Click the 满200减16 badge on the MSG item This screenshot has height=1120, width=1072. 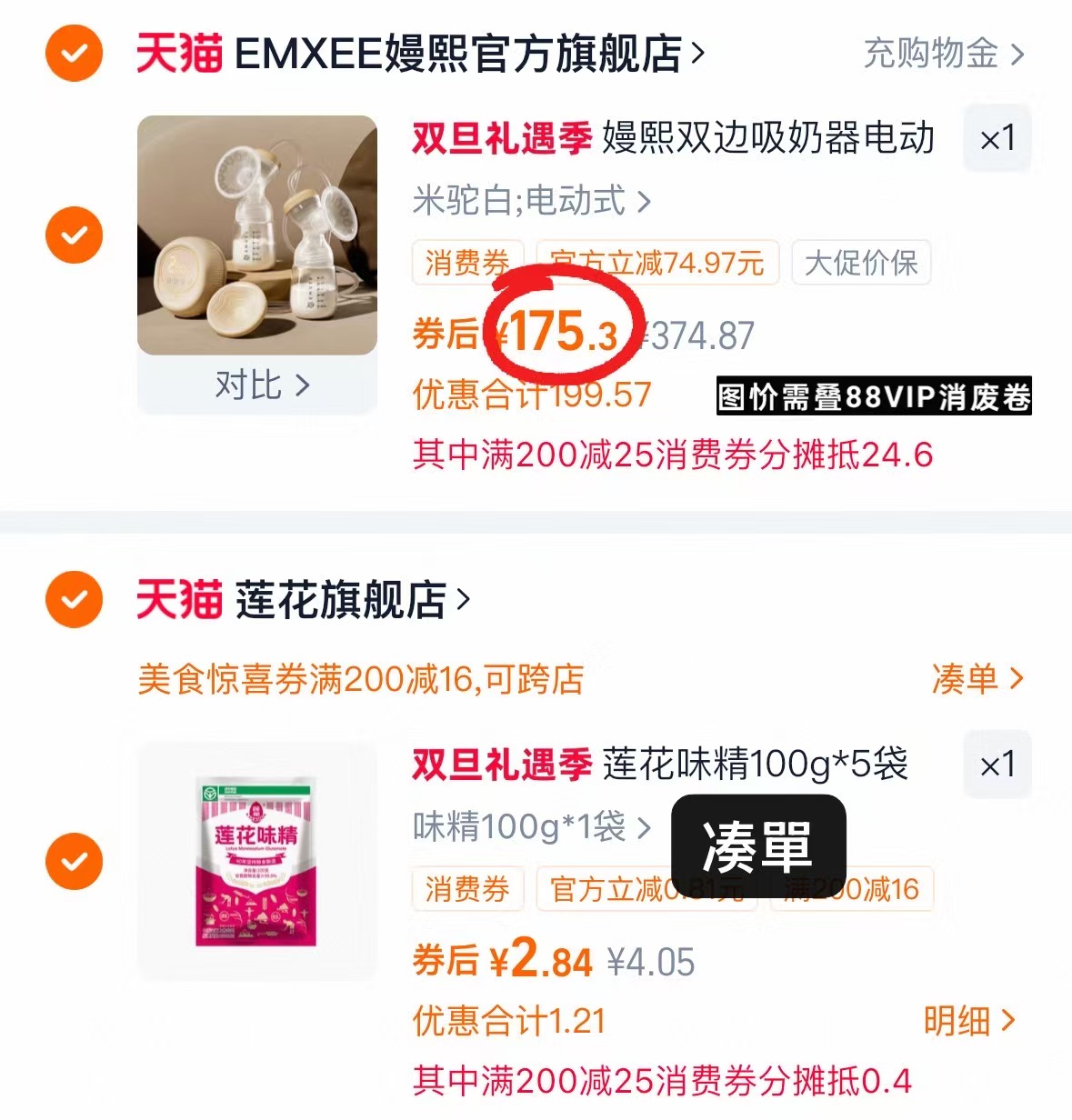pyautogui.click(x=852, y=889)
